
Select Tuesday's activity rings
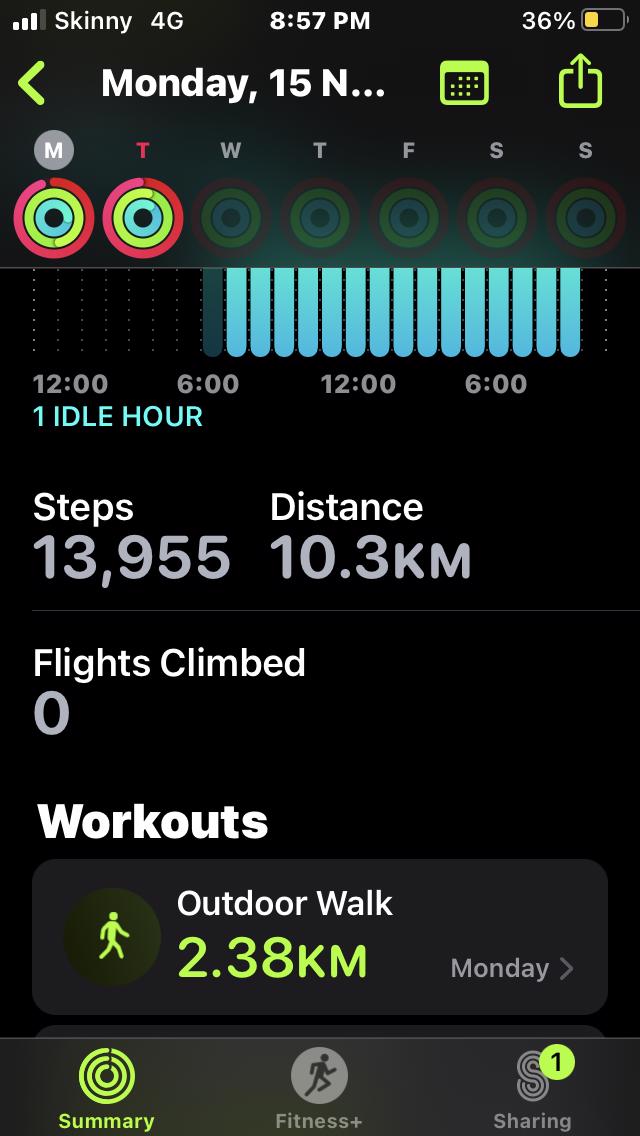coord(143,217)
